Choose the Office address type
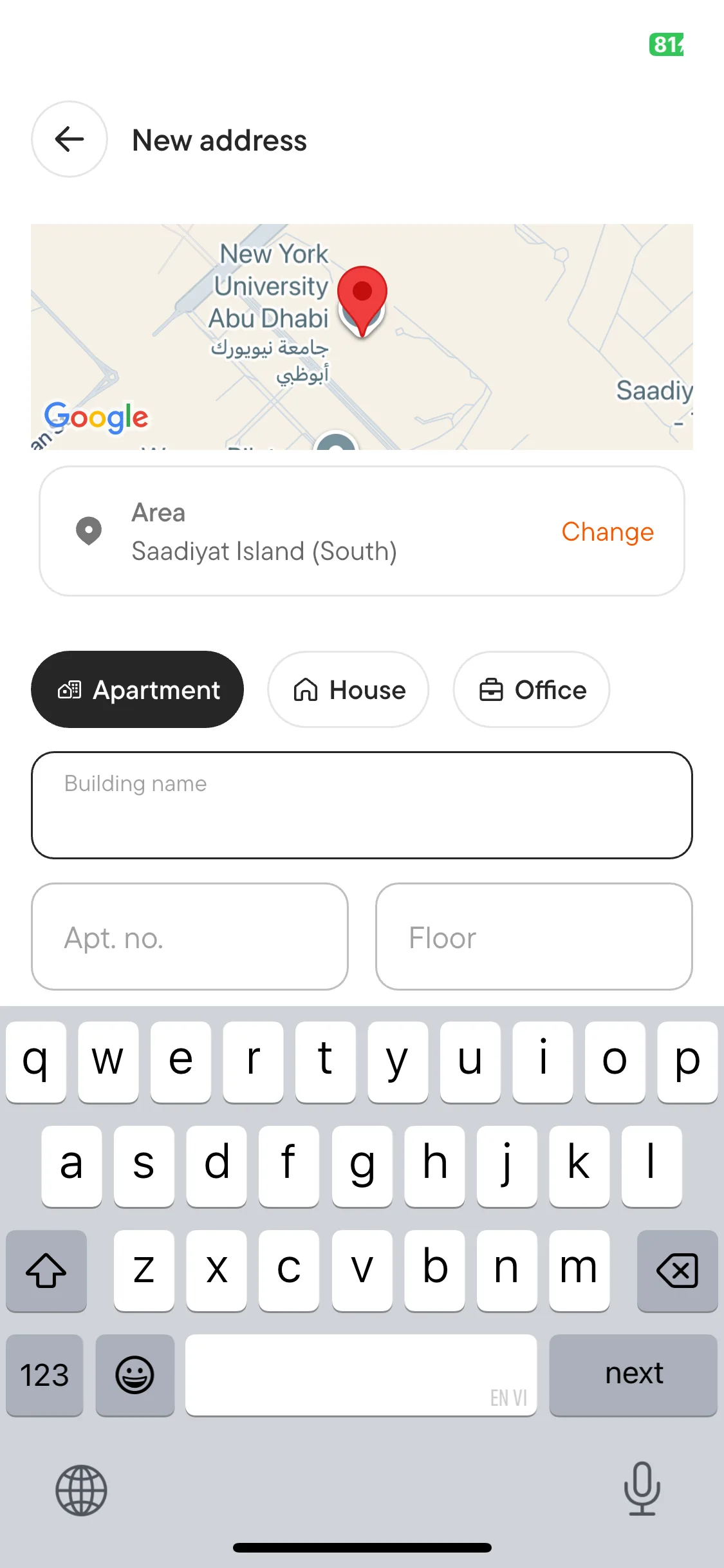The width and height of the screenshot is (724, 1568). 531,689
